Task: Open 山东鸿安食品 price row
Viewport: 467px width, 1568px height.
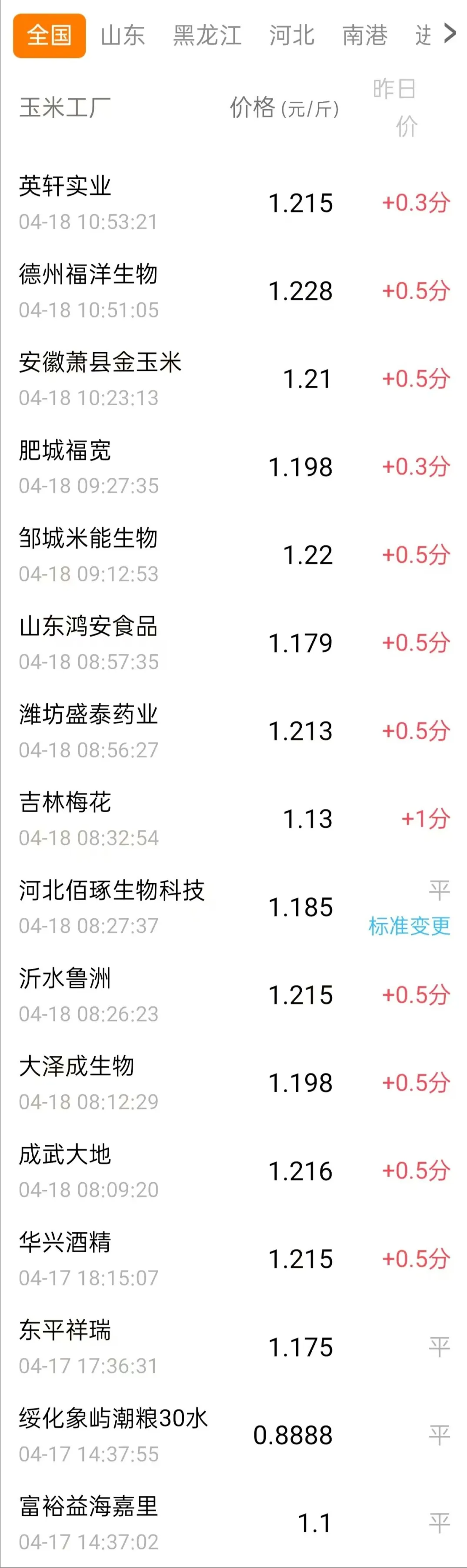Action: click(x=233, y=643)
